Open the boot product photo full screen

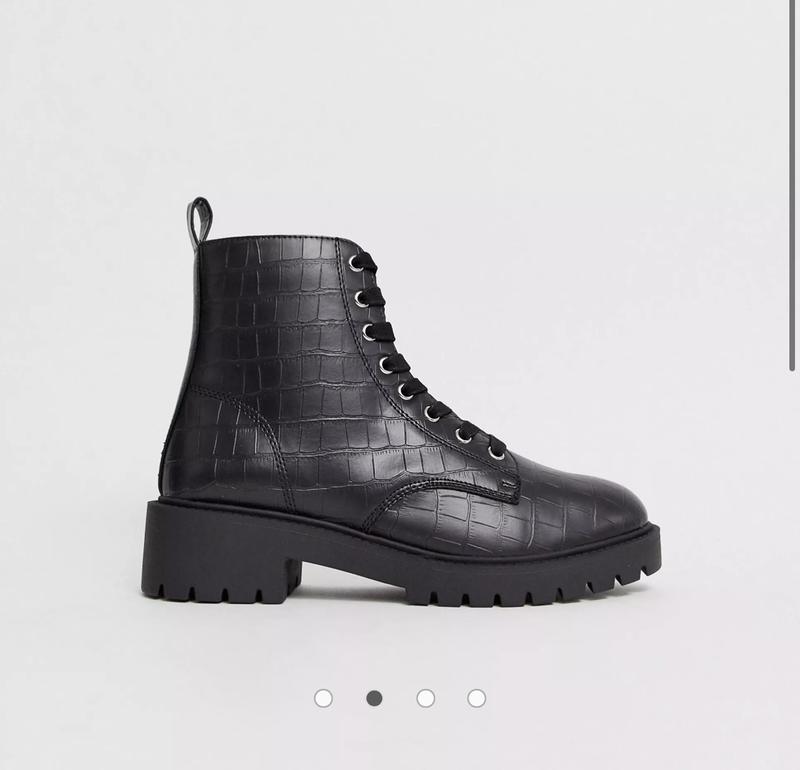pos(400,400)
